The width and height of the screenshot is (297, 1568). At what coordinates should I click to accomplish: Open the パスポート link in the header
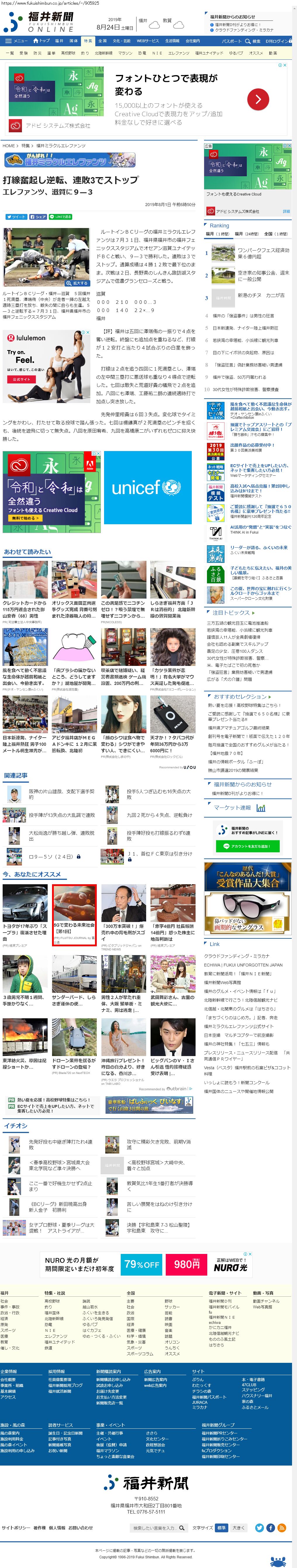click(x=232, y=41)
